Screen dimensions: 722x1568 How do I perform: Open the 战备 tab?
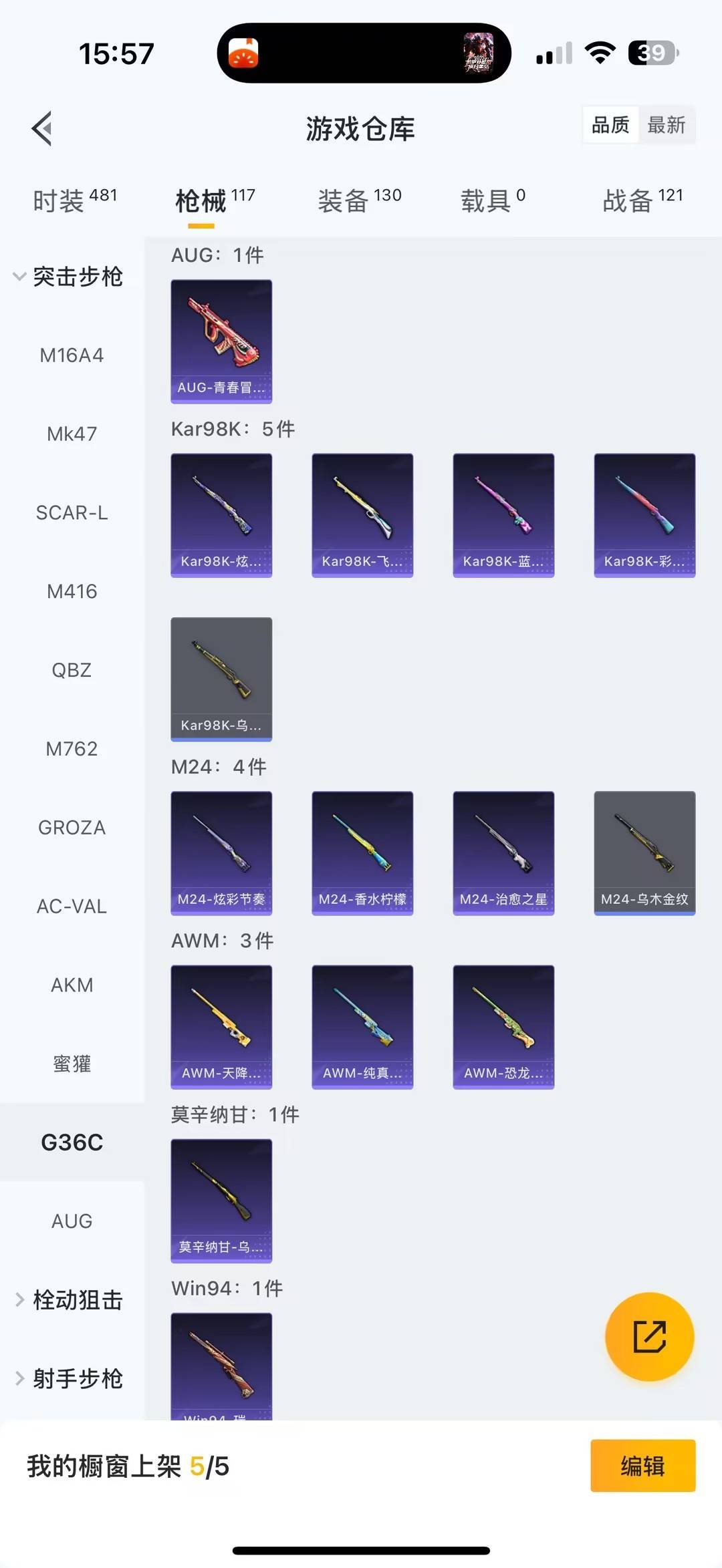[642, 200]
